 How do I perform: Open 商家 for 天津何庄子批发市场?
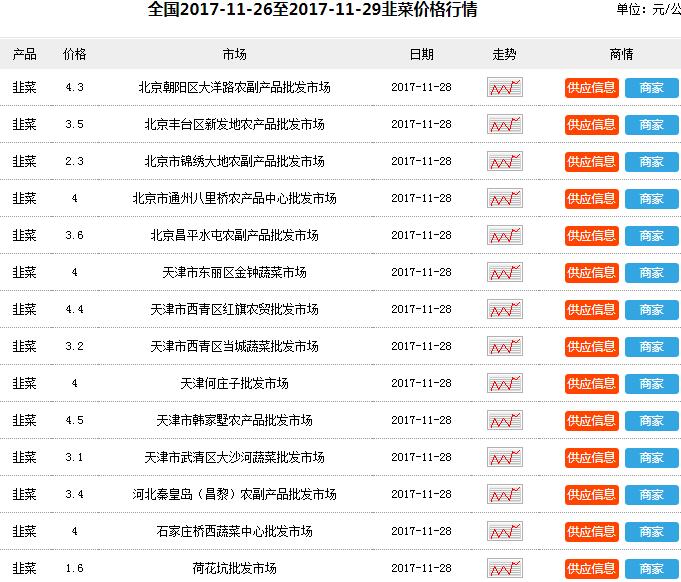(x=651, y=384)
